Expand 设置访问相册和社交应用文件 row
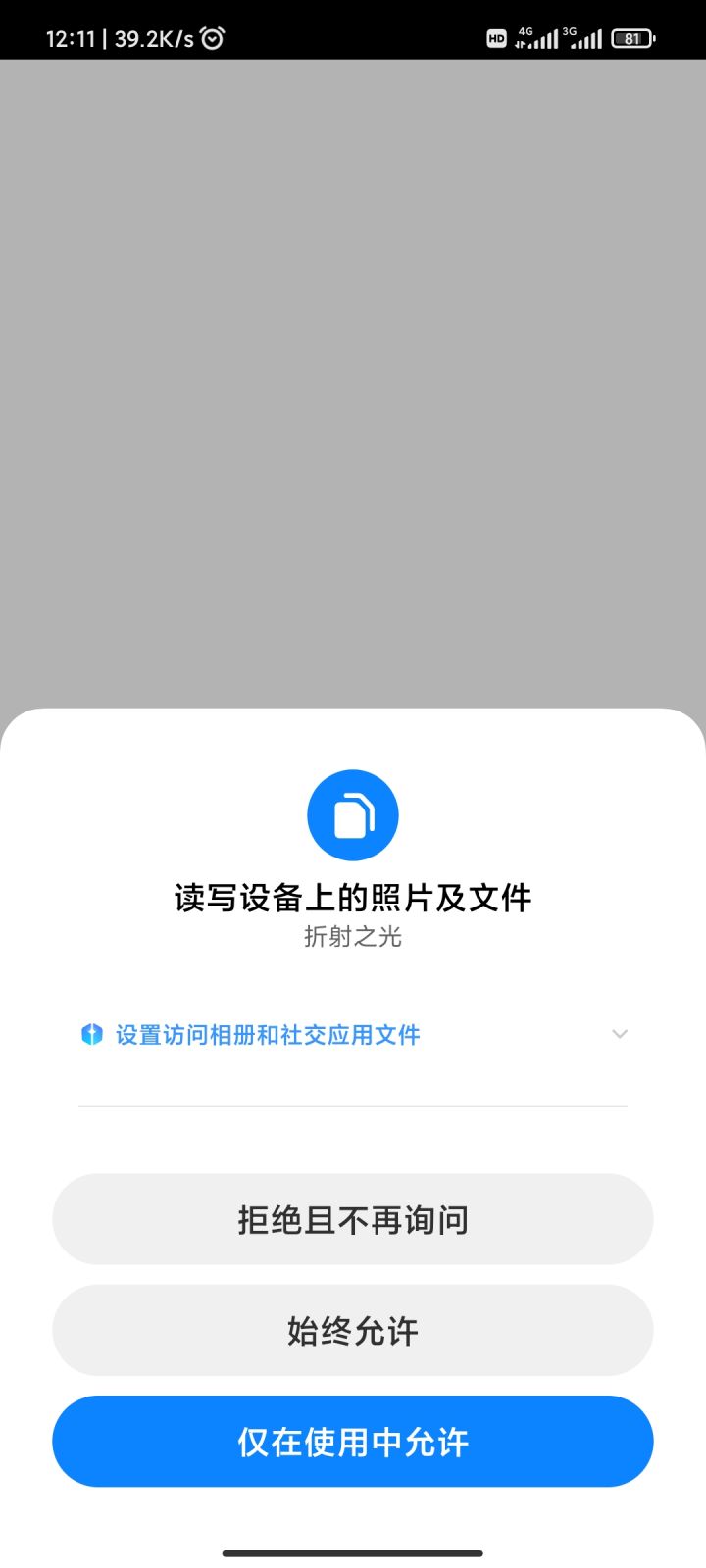 click(353, 1035)
